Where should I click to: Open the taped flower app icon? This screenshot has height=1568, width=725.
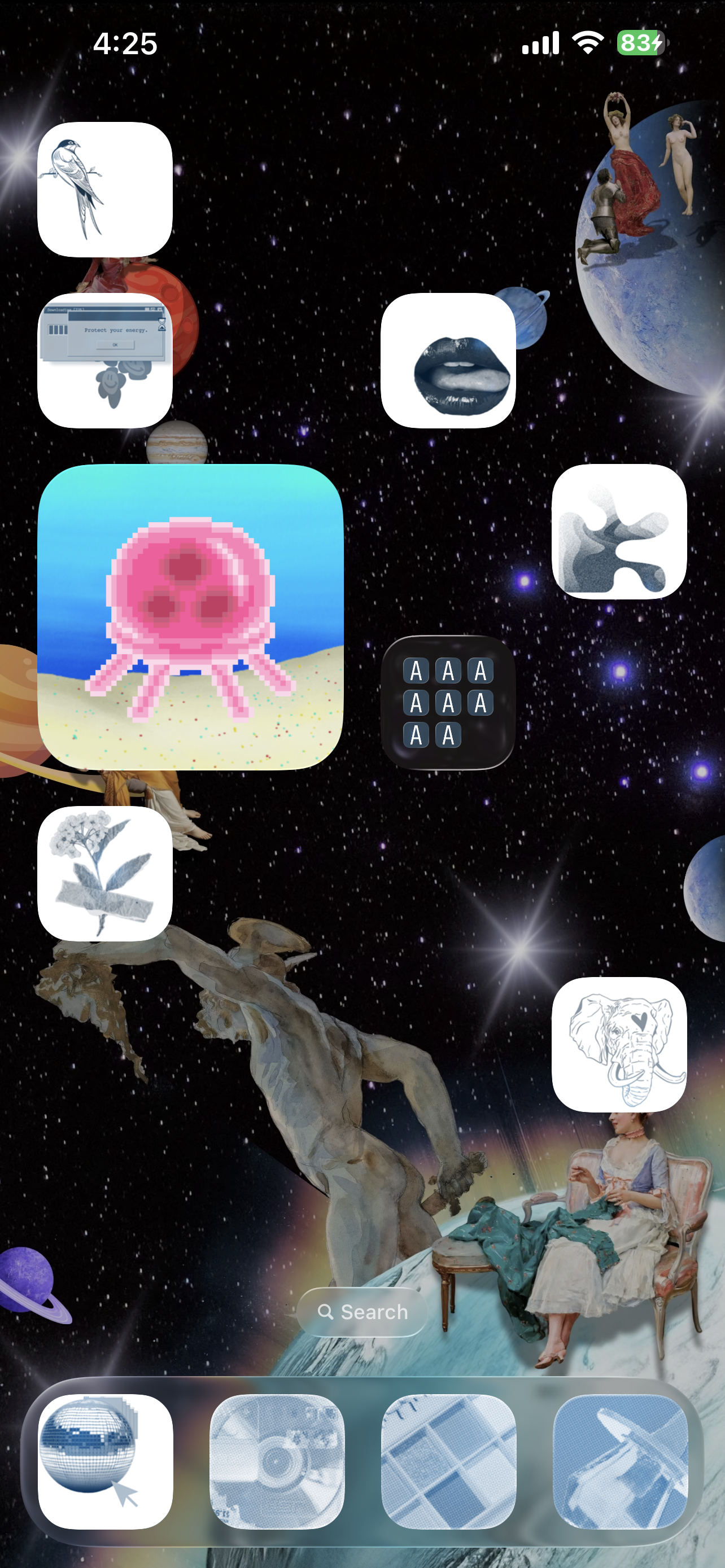point(104,874)
